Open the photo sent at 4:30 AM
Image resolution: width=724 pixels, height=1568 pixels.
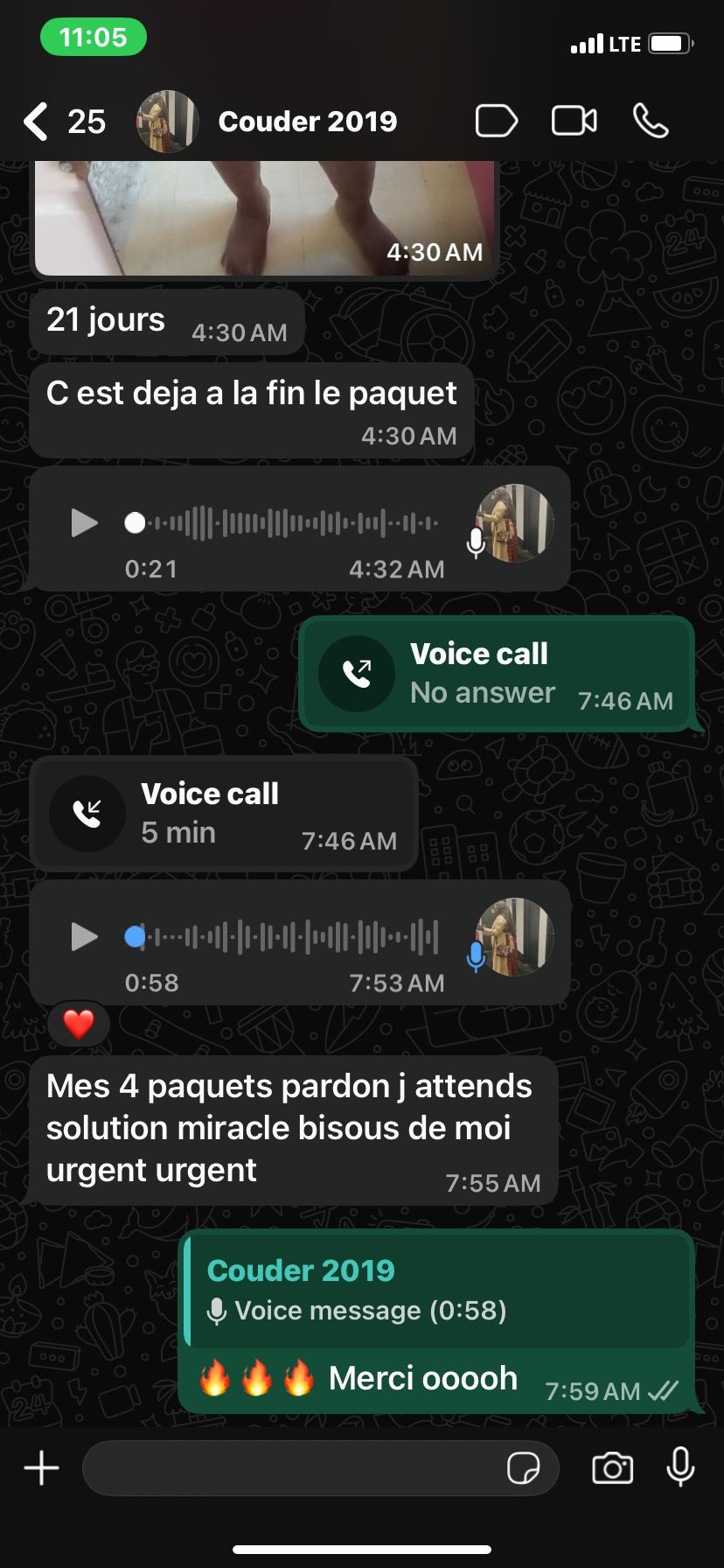click(265, 219)
